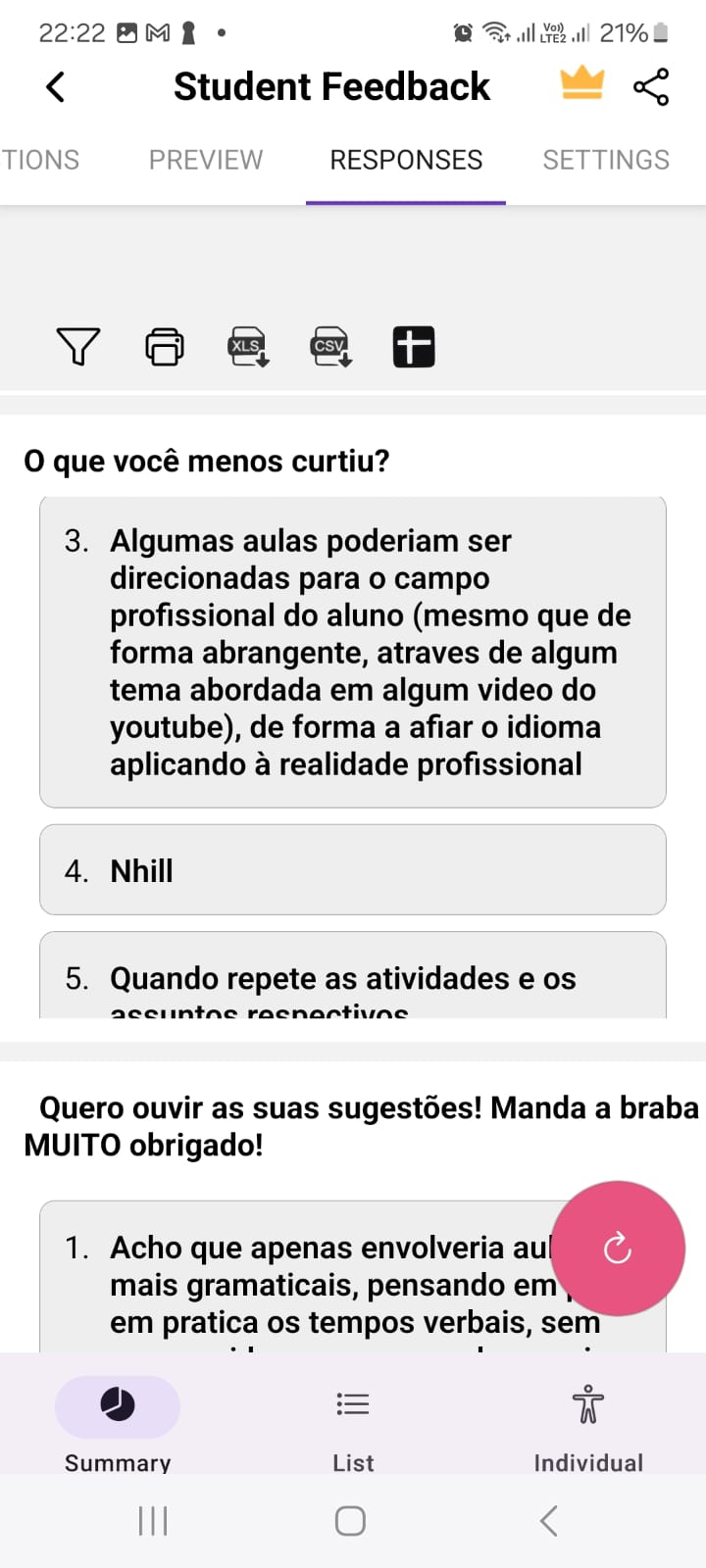Image resolution: width=706 pixels, height=1568 pixels.
Task: Switch to the Settings tab
Action: click(x=606, y=160)
